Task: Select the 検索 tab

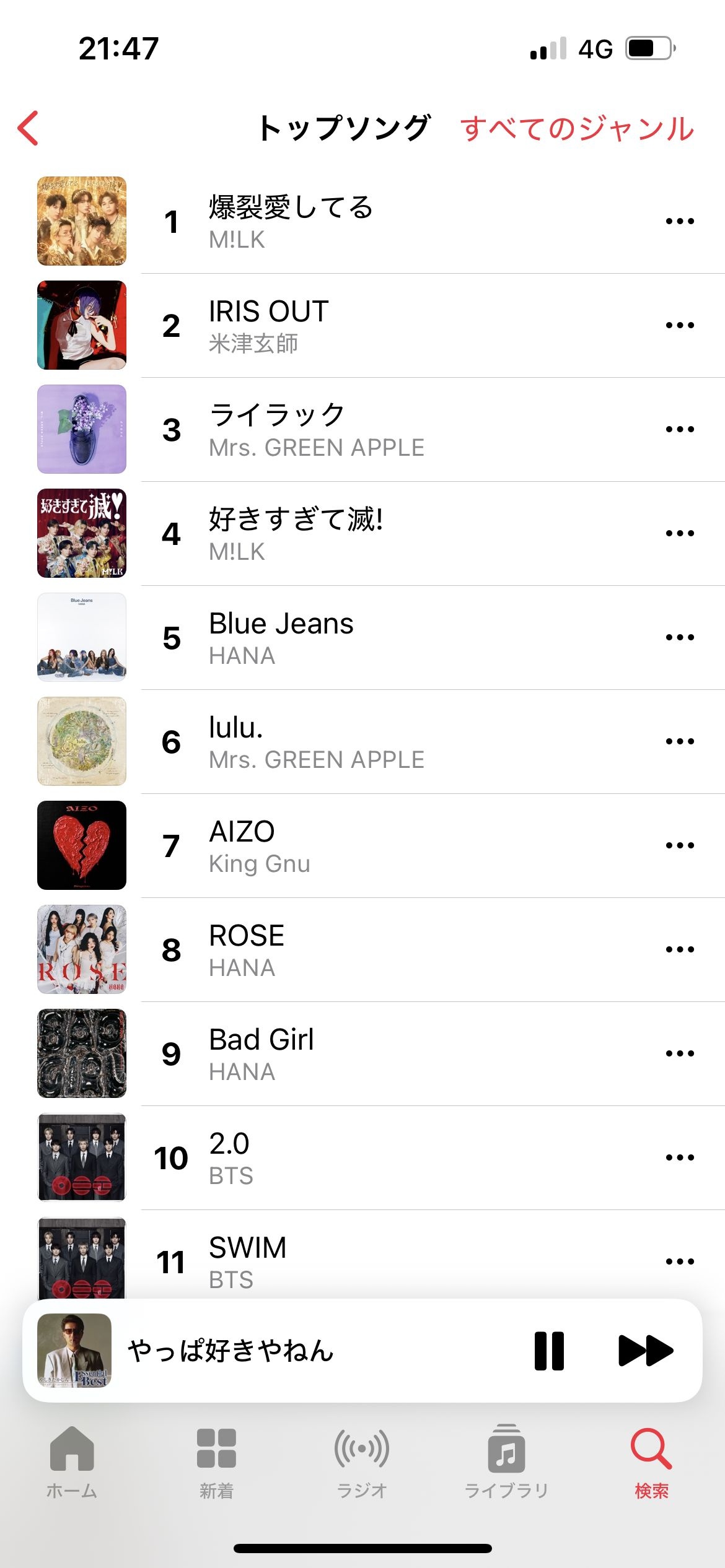Action: pos(651,1463)
